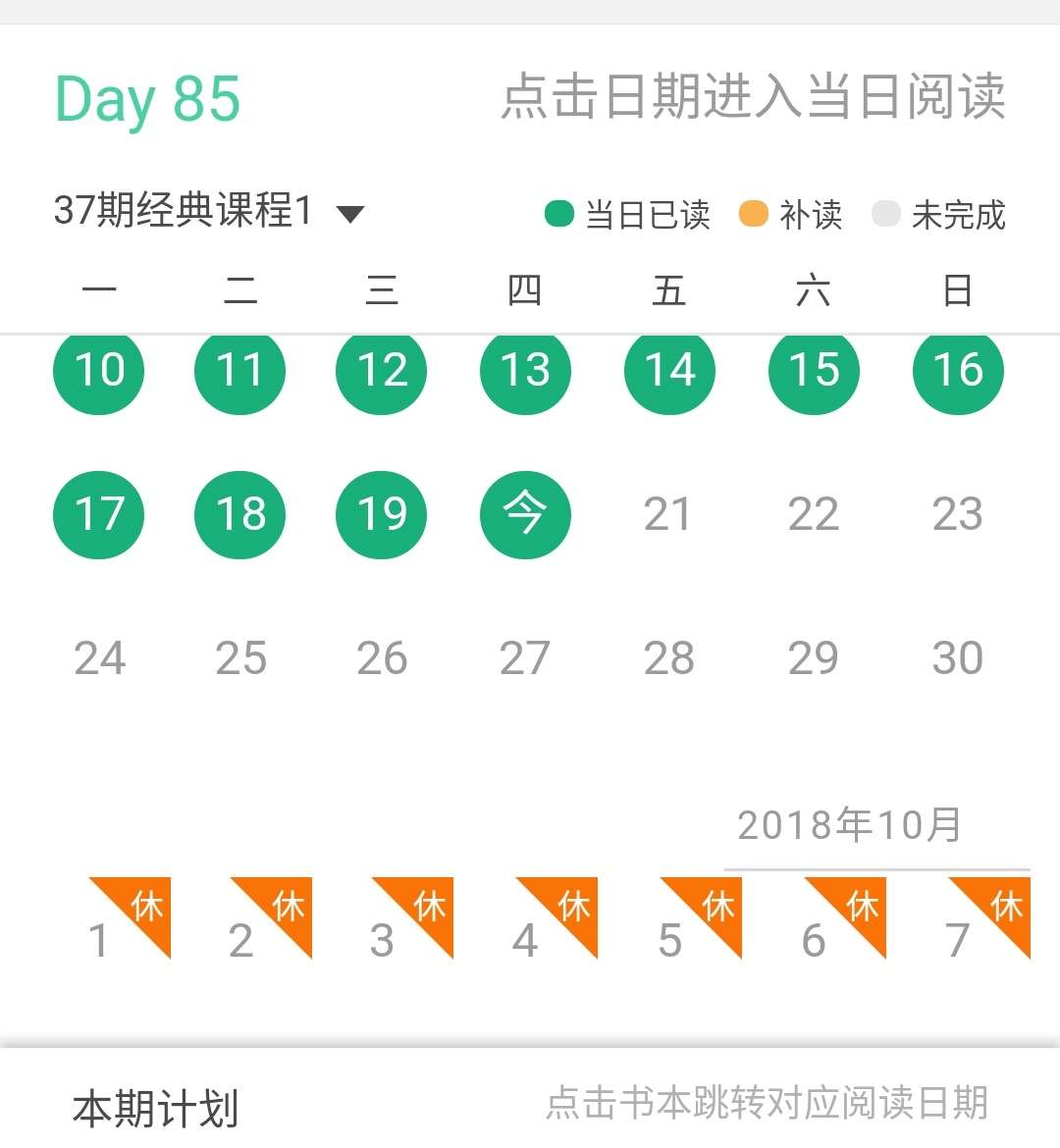Click the green read marker on date 14

[x=669, y=371]
